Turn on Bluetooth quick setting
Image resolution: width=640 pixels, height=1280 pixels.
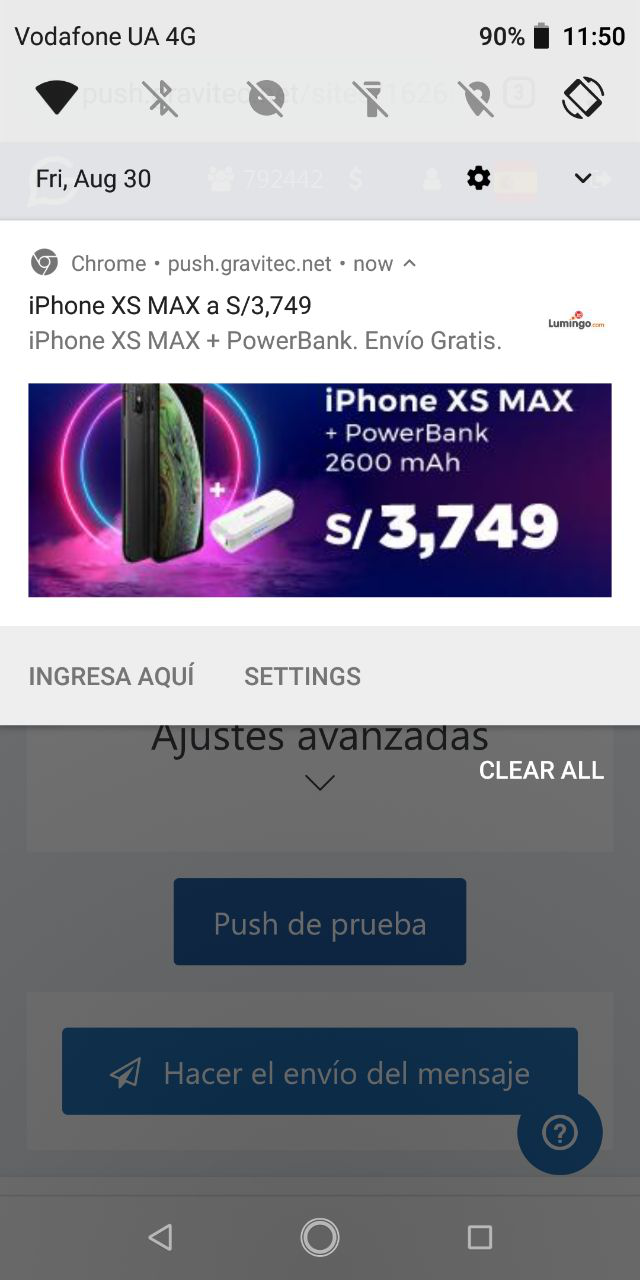point(161,97)
